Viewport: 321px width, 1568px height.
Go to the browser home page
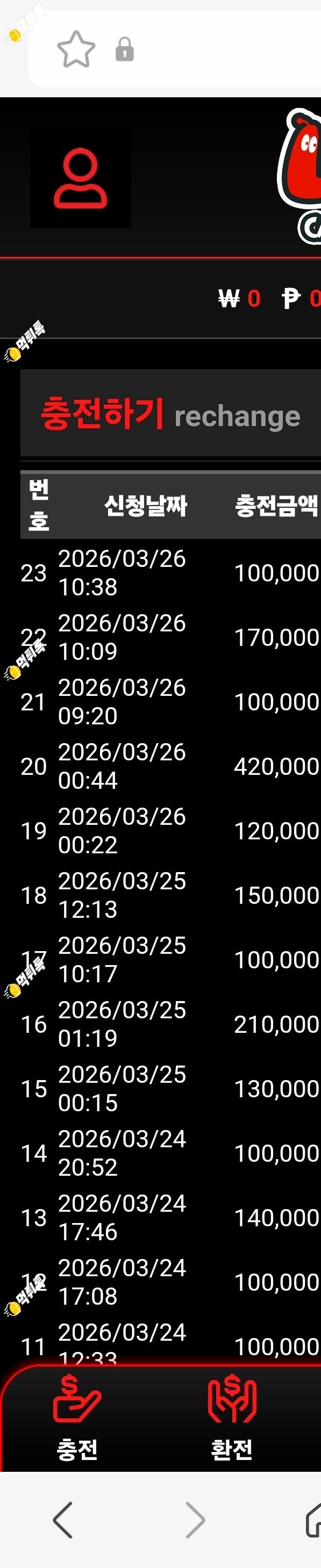click(x=313, y=1520)
